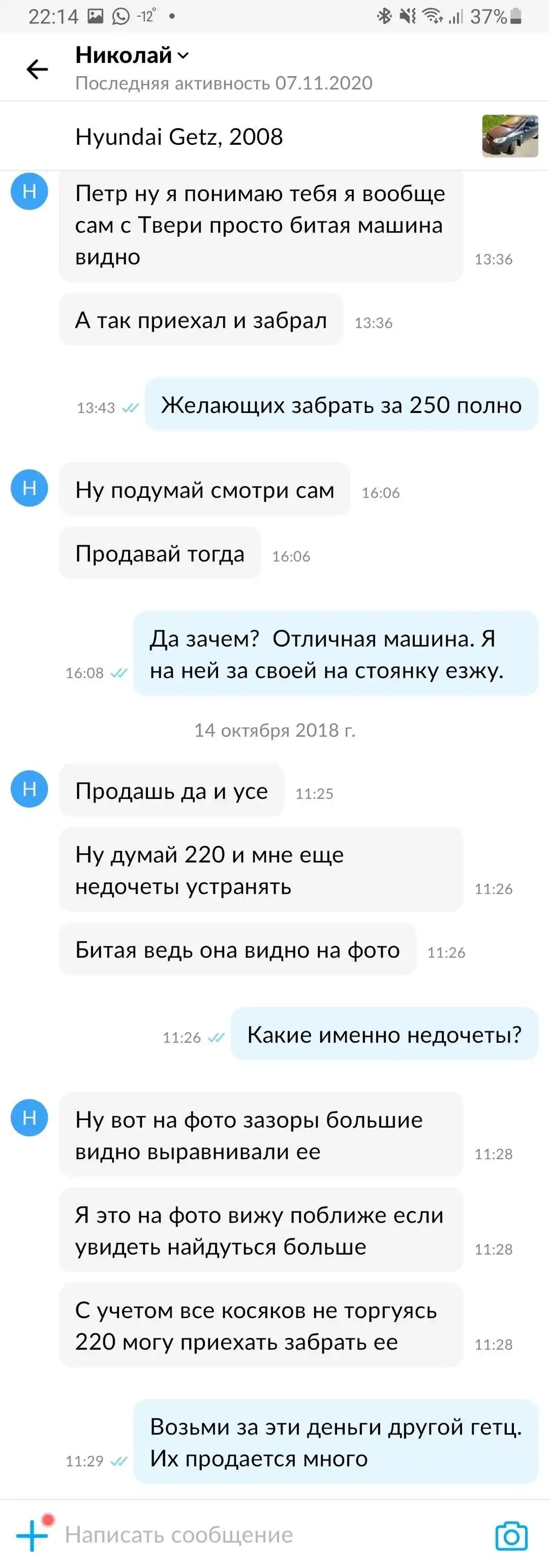
Task: Open the camera to send photo
Action: pyautogui.click(x=510, y=1535)
